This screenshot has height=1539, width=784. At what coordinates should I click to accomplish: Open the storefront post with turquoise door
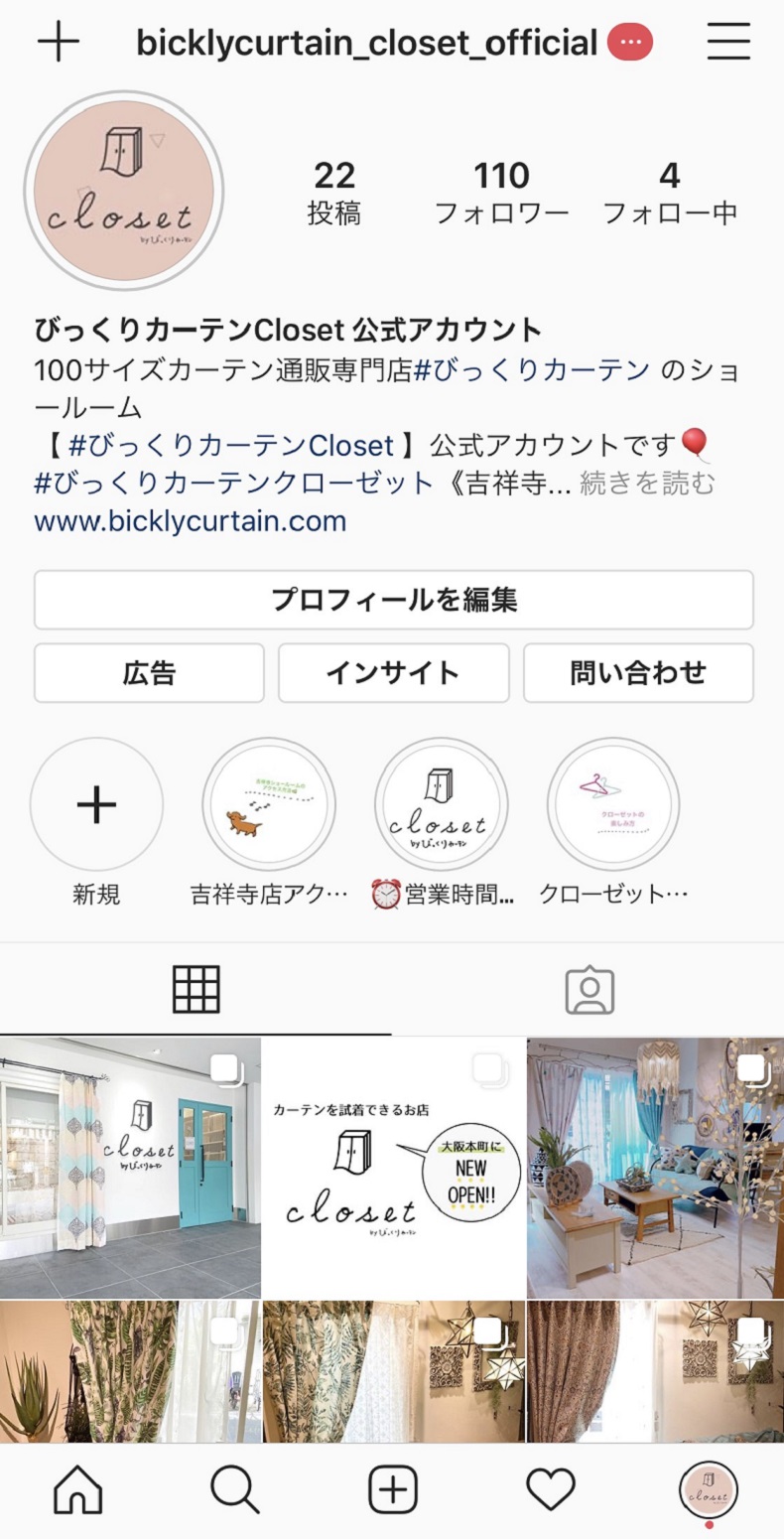tap(130, 1168)
